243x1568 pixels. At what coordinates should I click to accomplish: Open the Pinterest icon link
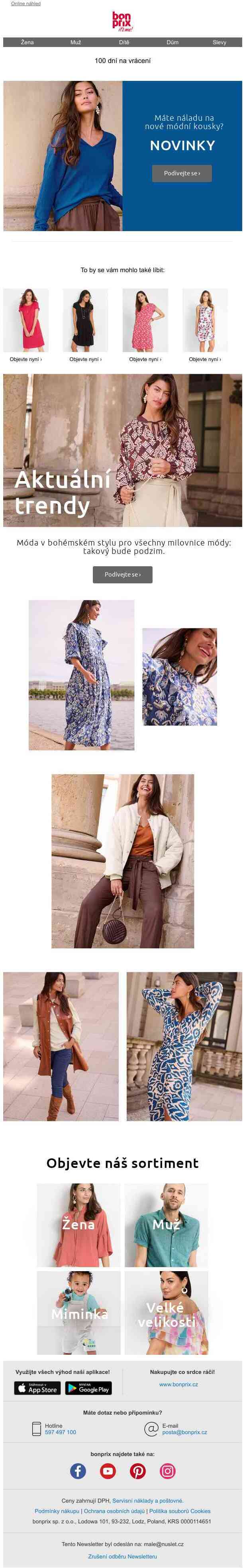(138, 1471)
